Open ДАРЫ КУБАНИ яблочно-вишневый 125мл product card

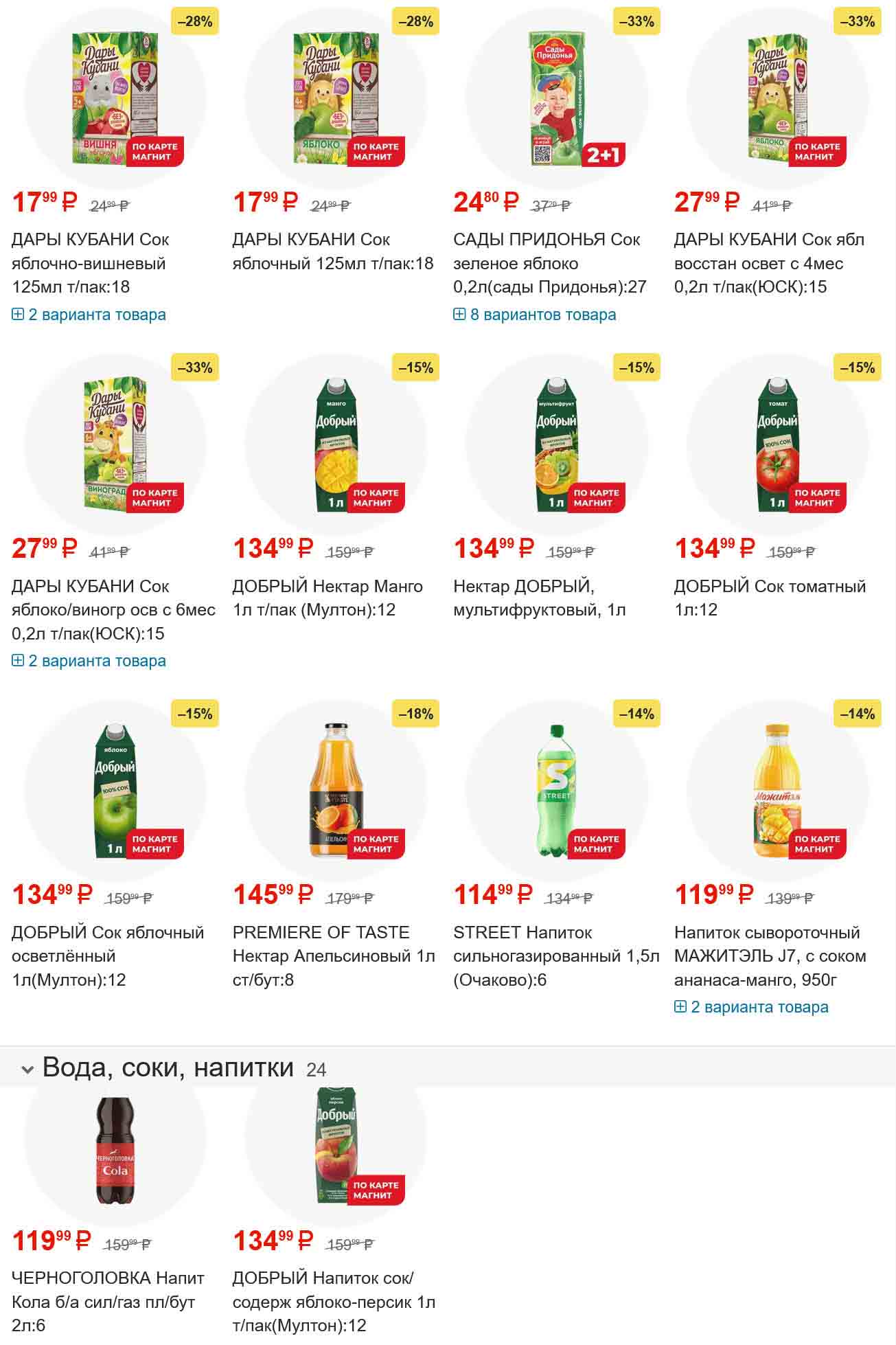point(89,263)
